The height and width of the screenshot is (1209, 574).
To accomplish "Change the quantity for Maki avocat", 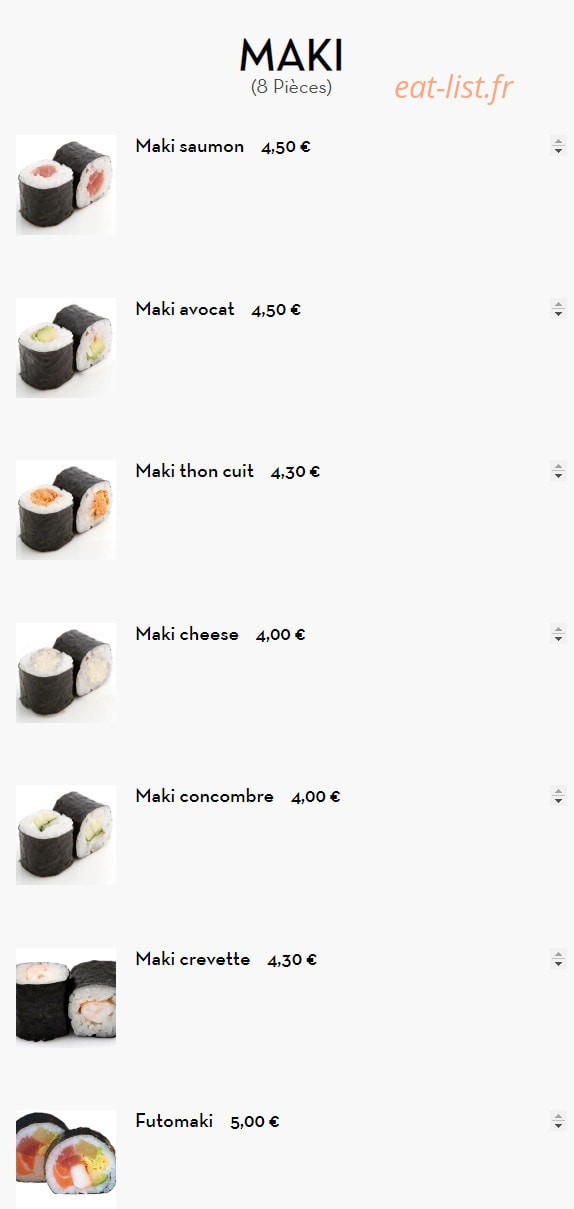I will coord(558,309).
